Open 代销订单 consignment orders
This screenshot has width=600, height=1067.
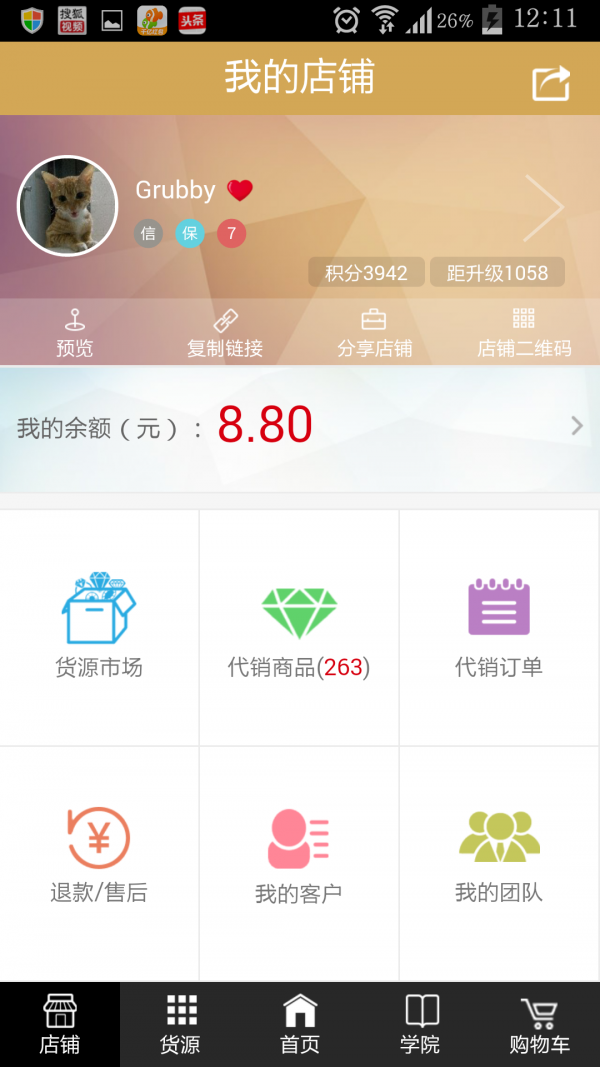point(499,627)
